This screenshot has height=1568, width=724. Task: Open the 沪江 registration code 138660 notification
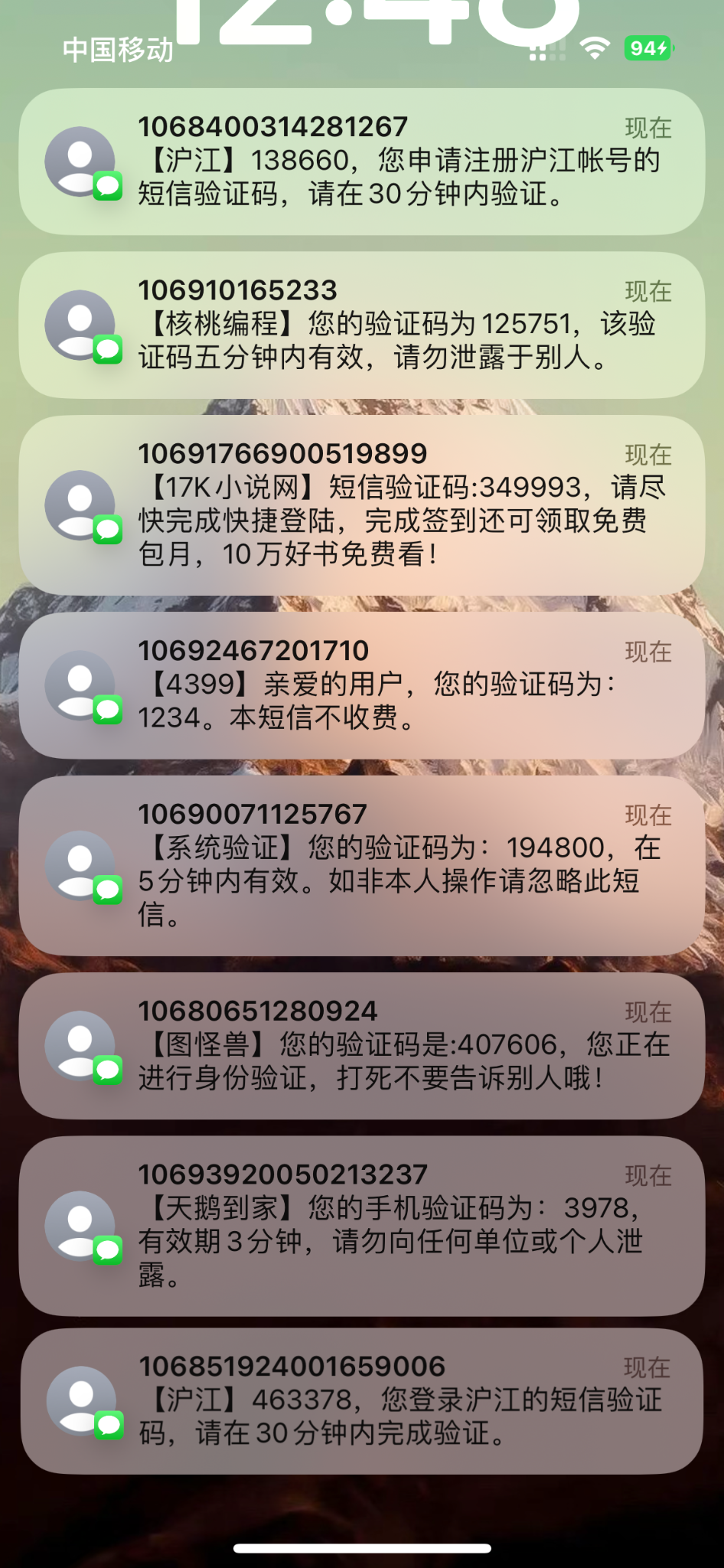[362, 162]
